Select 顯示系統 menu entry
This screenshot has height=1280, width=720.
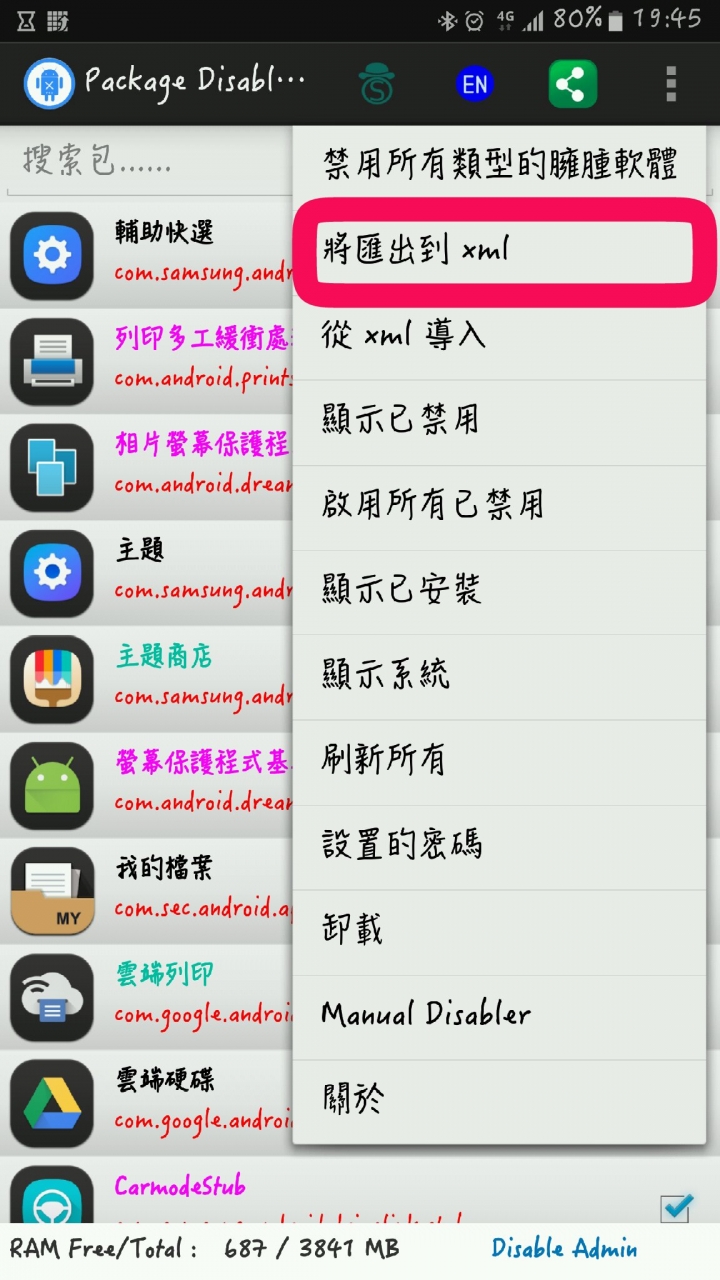[x=499, y=674]
